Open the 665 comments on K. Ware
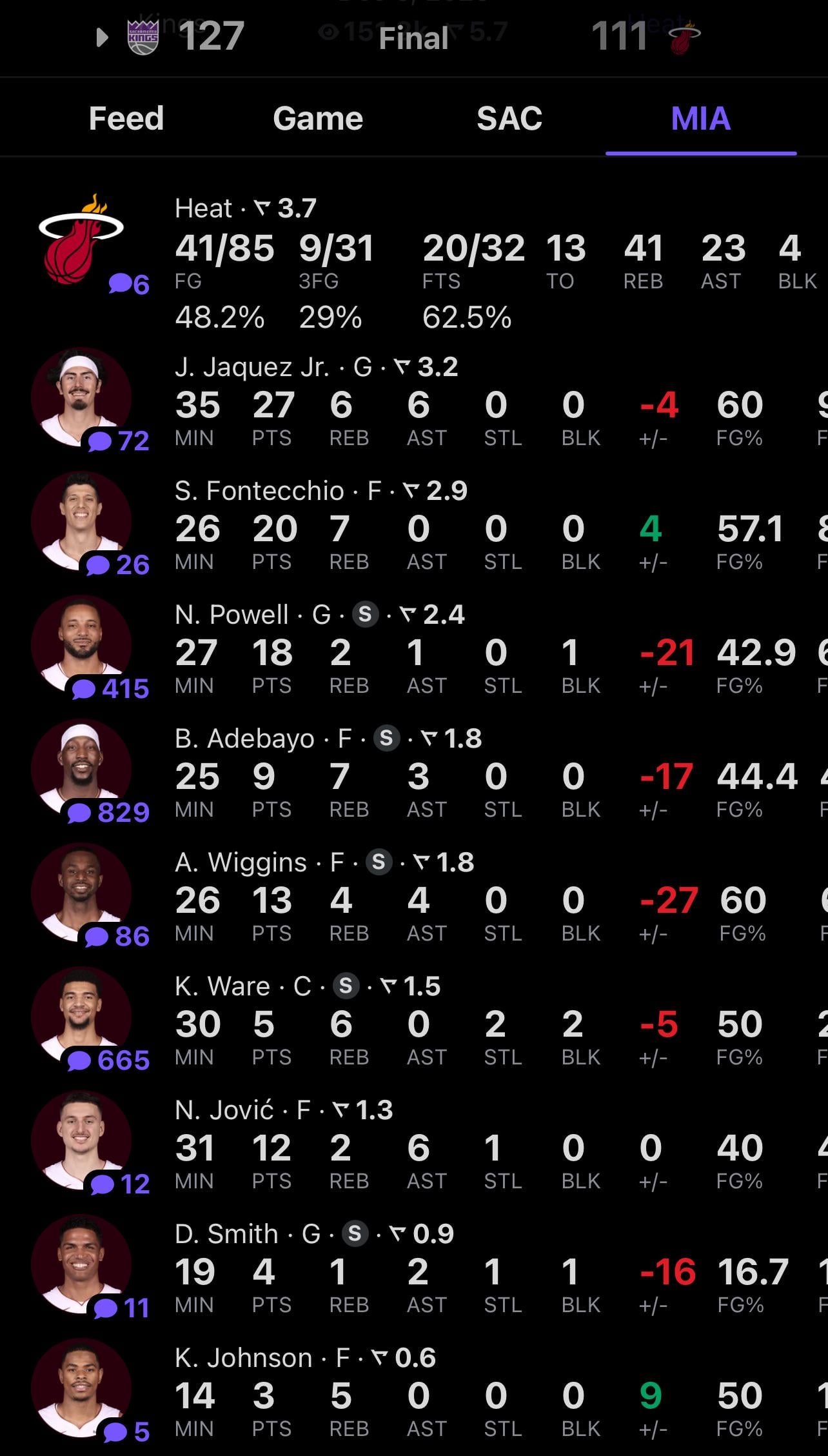 [109, 1060]
